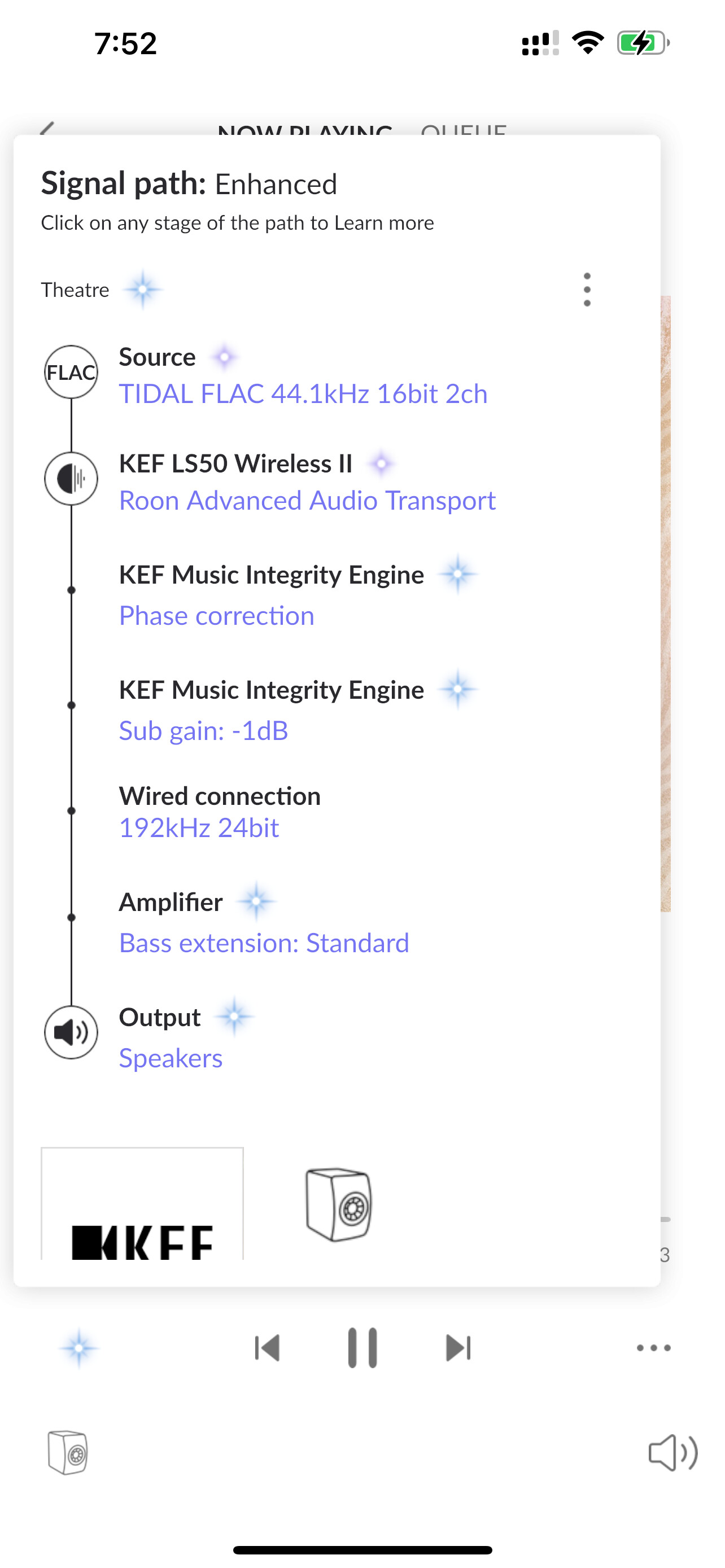Image resolution: width=725 pixels, height=1568 pixels.
Task: Tap the signal path star icon
Action: click(79, 1348)
